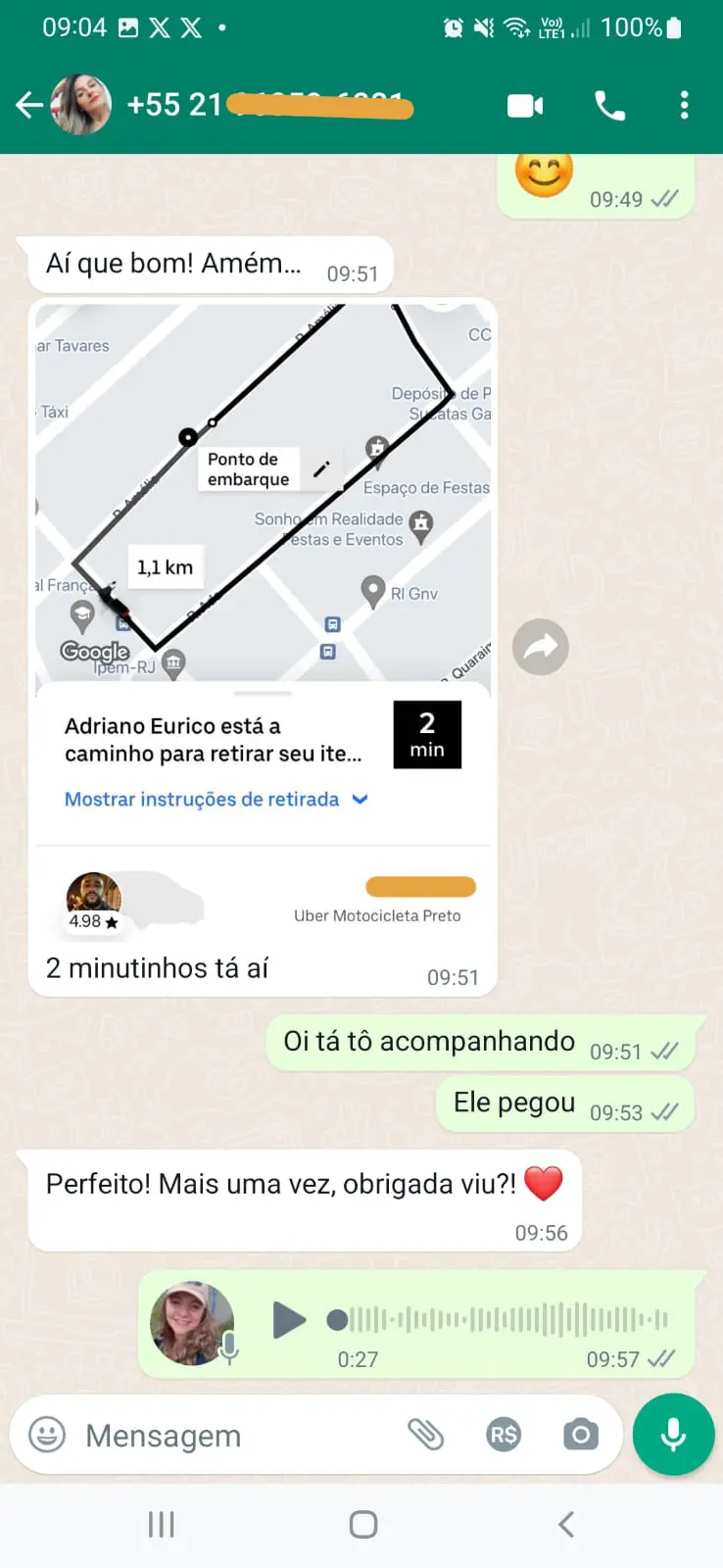Open the camera to take a photo
The width and height of the screenshot is (723, 1568).
580,1436
